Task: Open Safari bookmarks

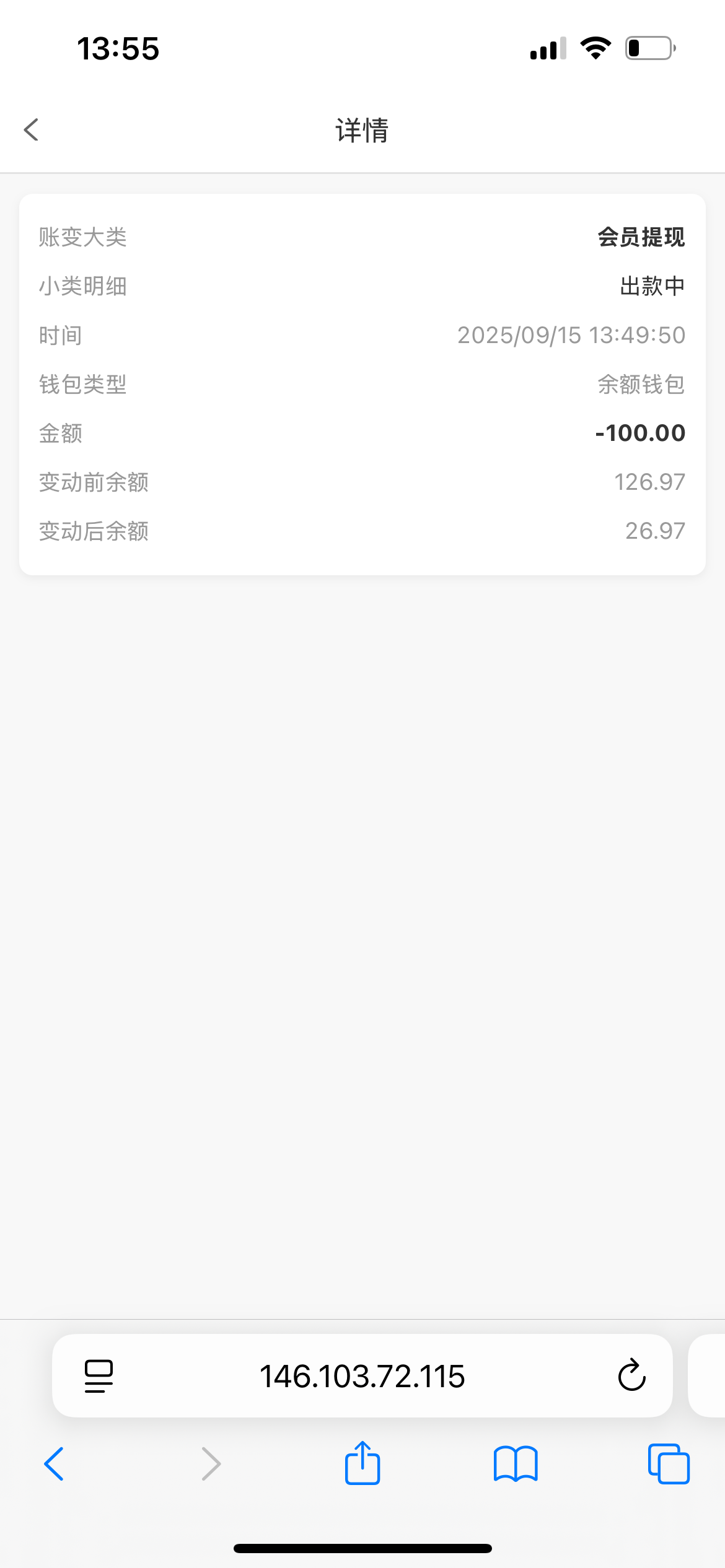Action: (516, 1464)
